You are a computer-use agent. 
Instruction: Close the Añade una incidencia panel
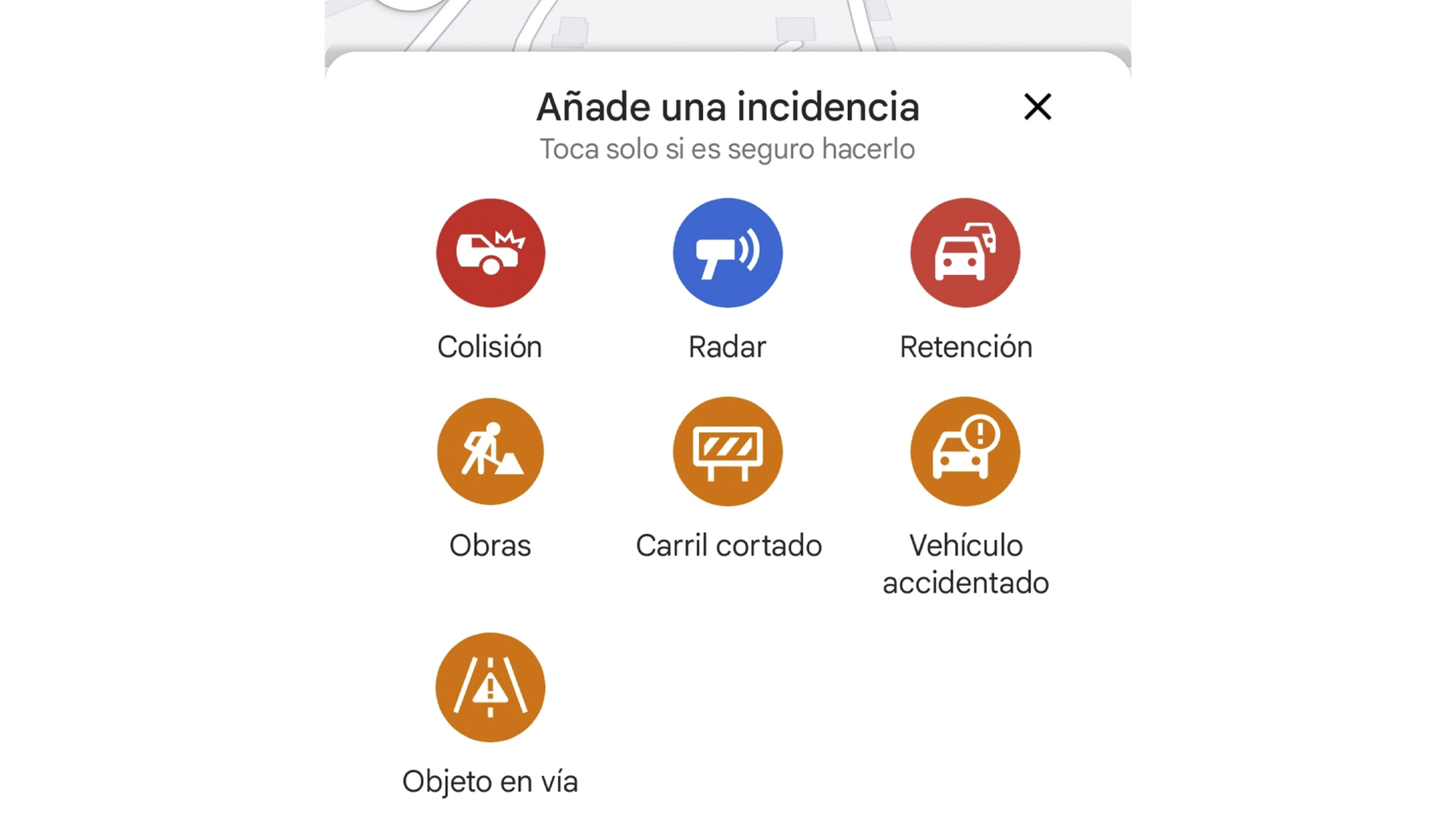click(x=1037, y=107)
